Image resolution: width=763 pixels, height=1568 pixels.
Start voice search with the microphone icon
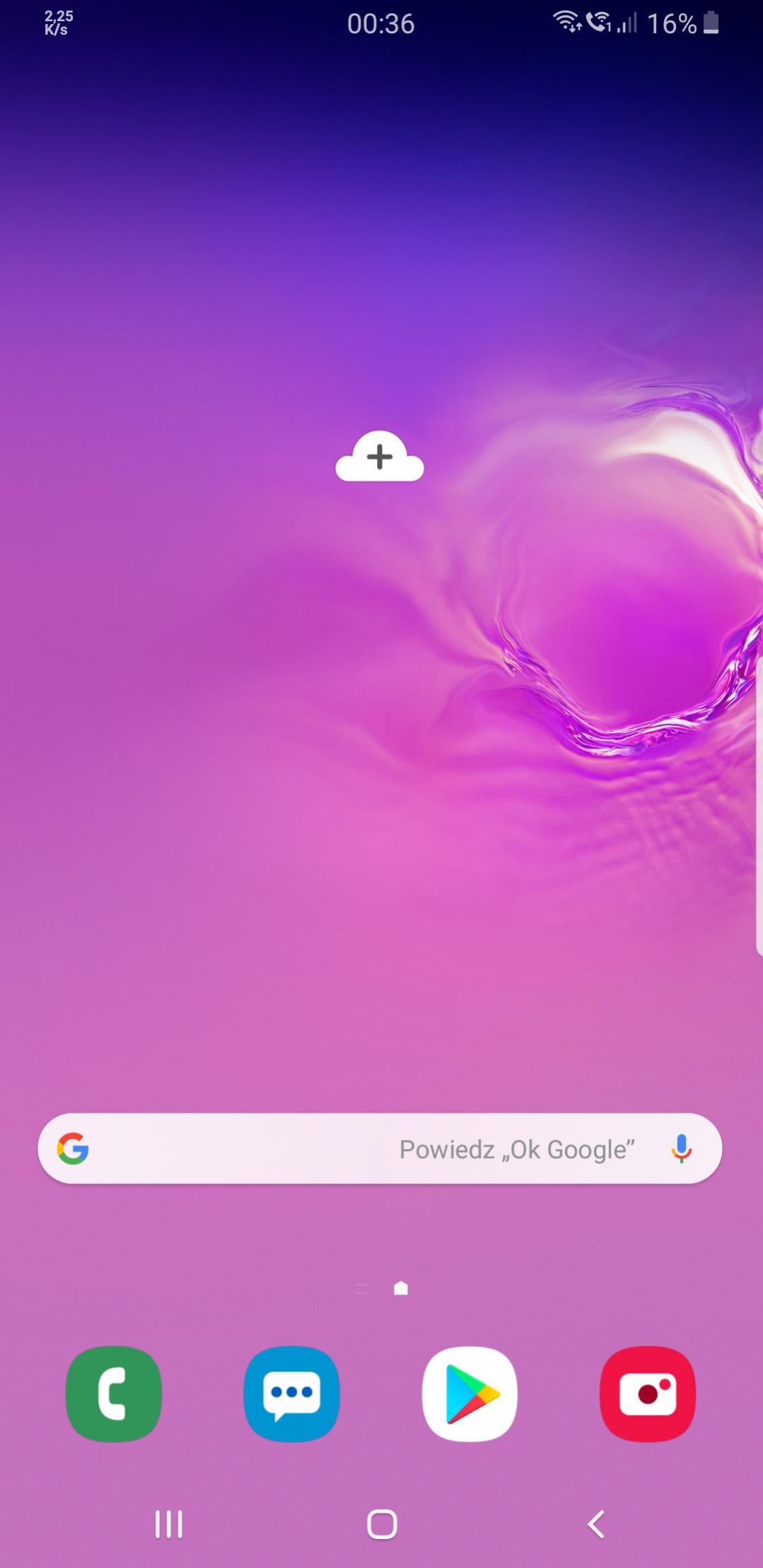(x=681, y=1149)
